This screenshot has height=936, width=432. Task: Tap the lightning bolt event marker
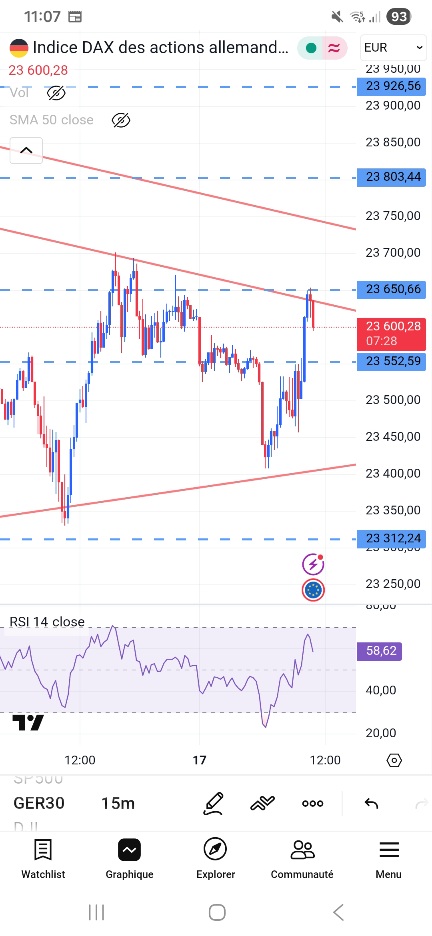[x=313, y=564]
